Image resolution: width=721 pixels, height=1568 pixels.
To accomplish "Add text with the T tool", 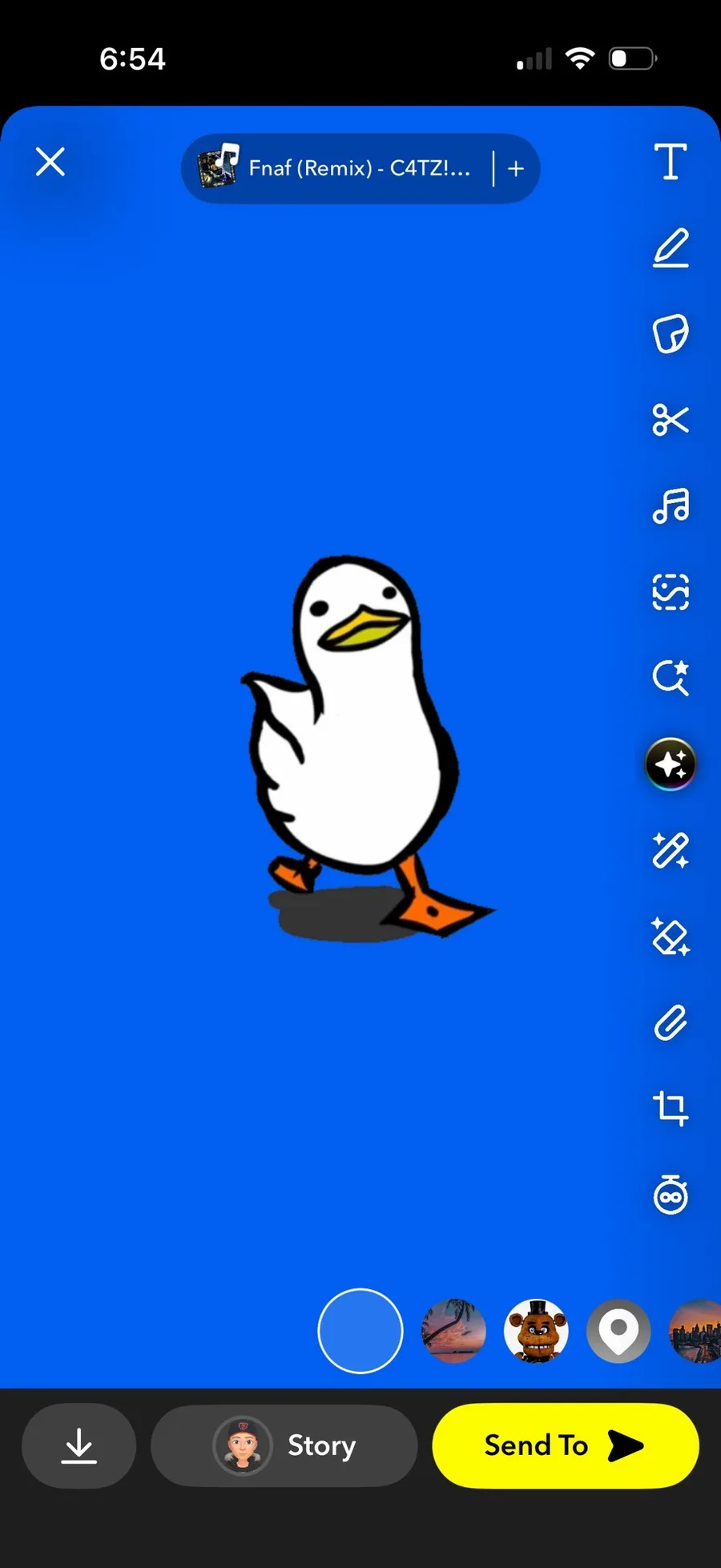I will [671, 162].
